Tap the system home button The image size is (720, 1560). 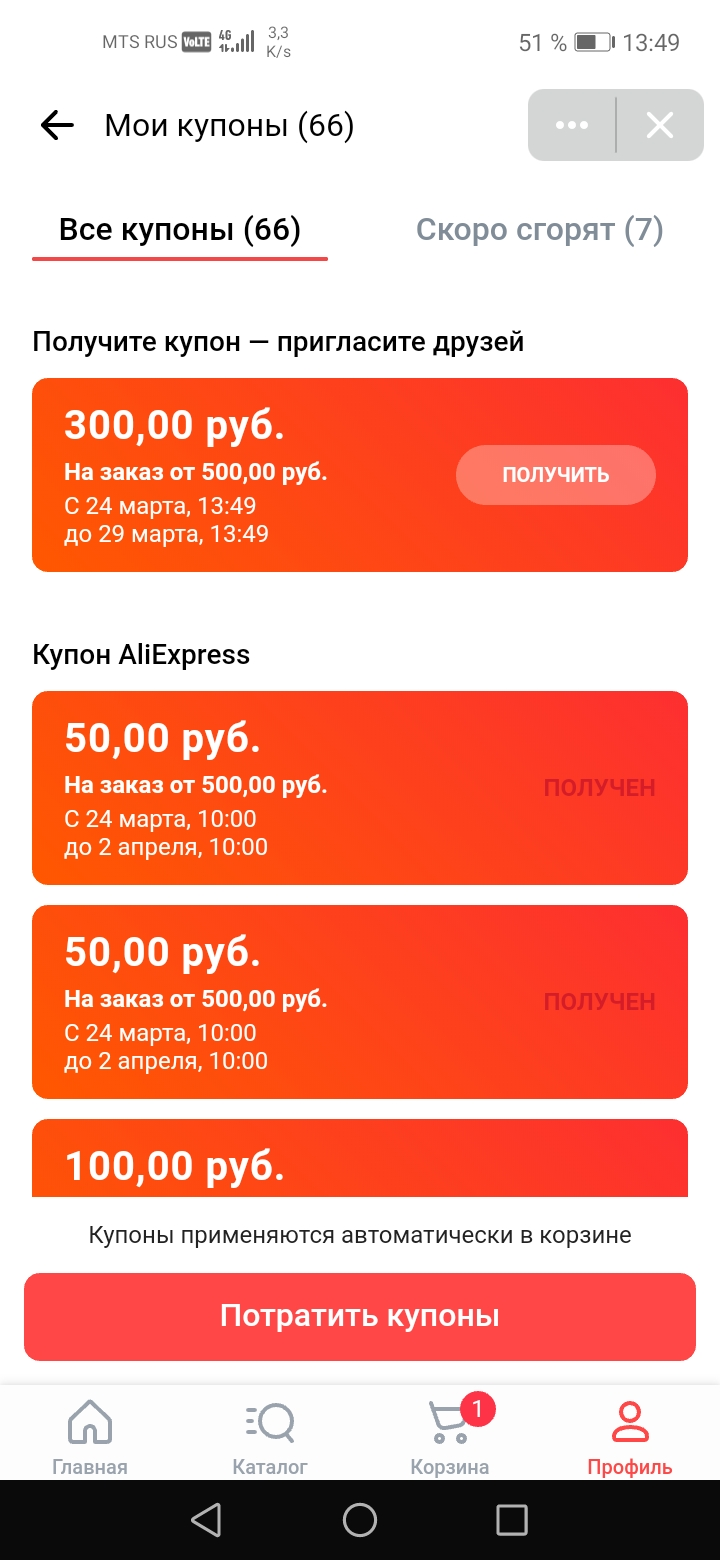(x=360, y=1520)
